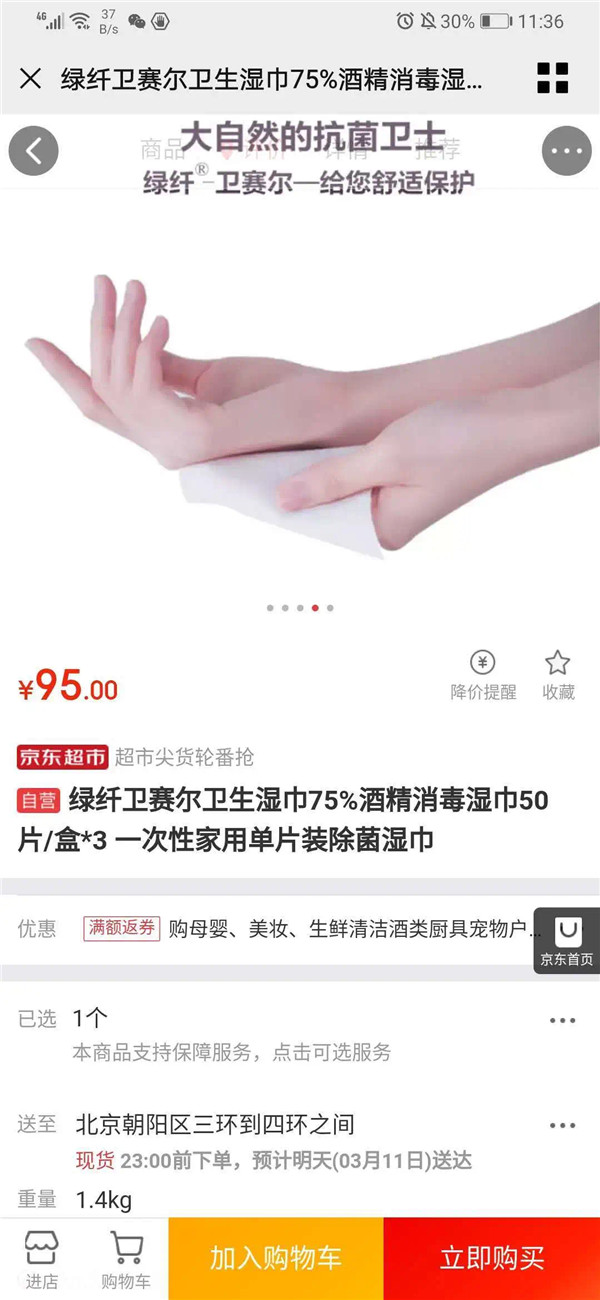Open the round three-dot more menu
600x1300 pixels.
pyautogui.click(x=567, y=151)
